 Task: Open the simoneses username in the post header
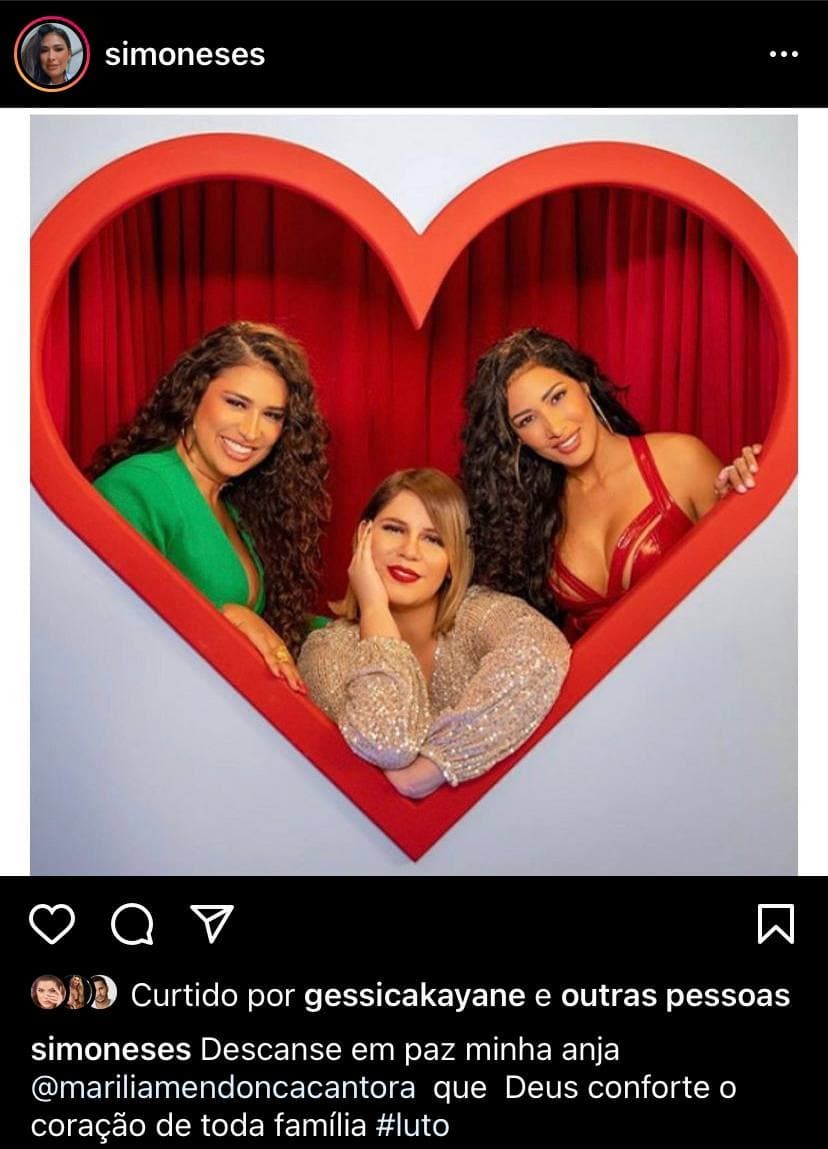point(185,54)
